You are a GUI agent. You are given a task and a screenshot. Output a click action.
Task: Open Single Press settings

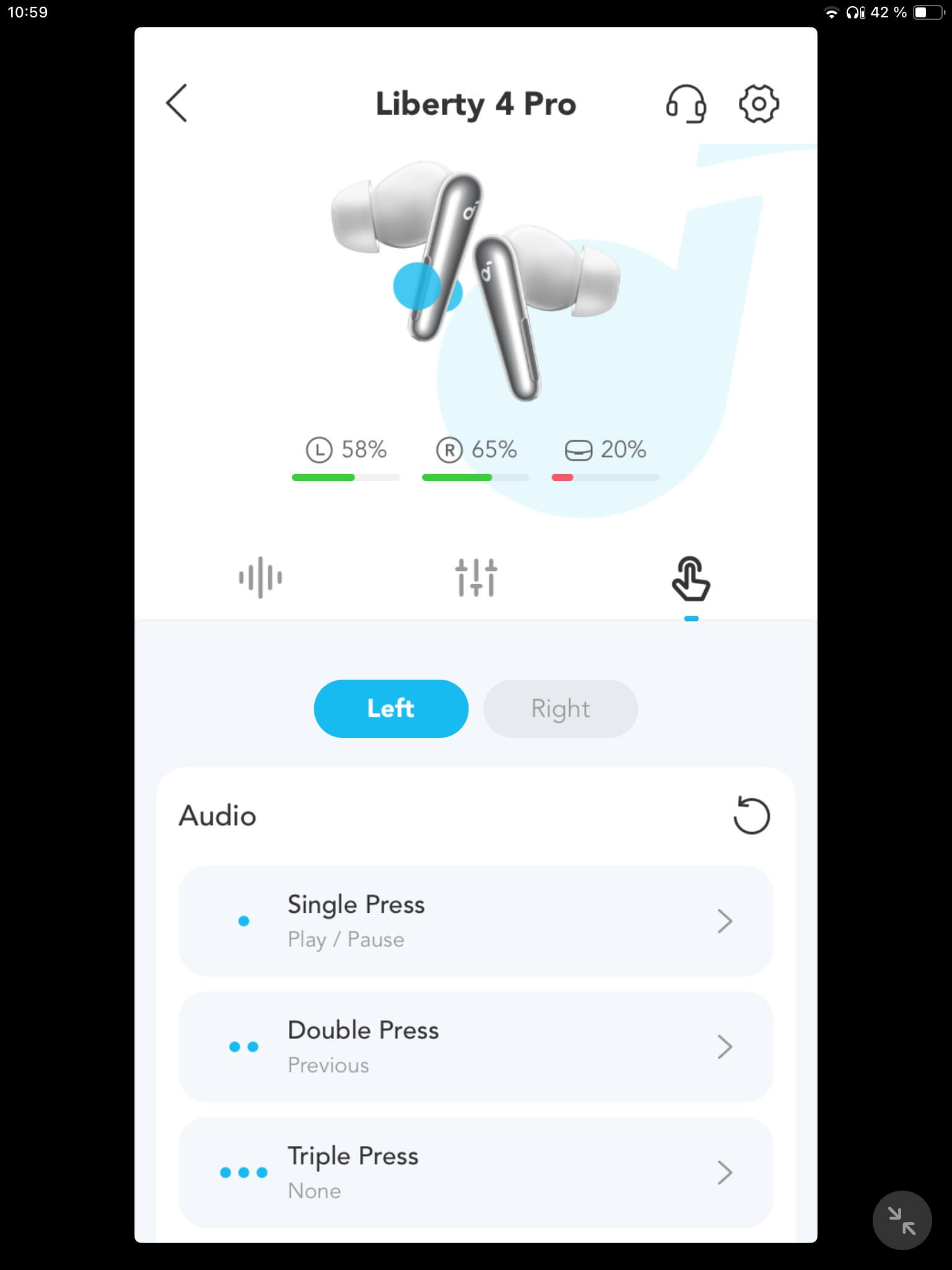475,921
